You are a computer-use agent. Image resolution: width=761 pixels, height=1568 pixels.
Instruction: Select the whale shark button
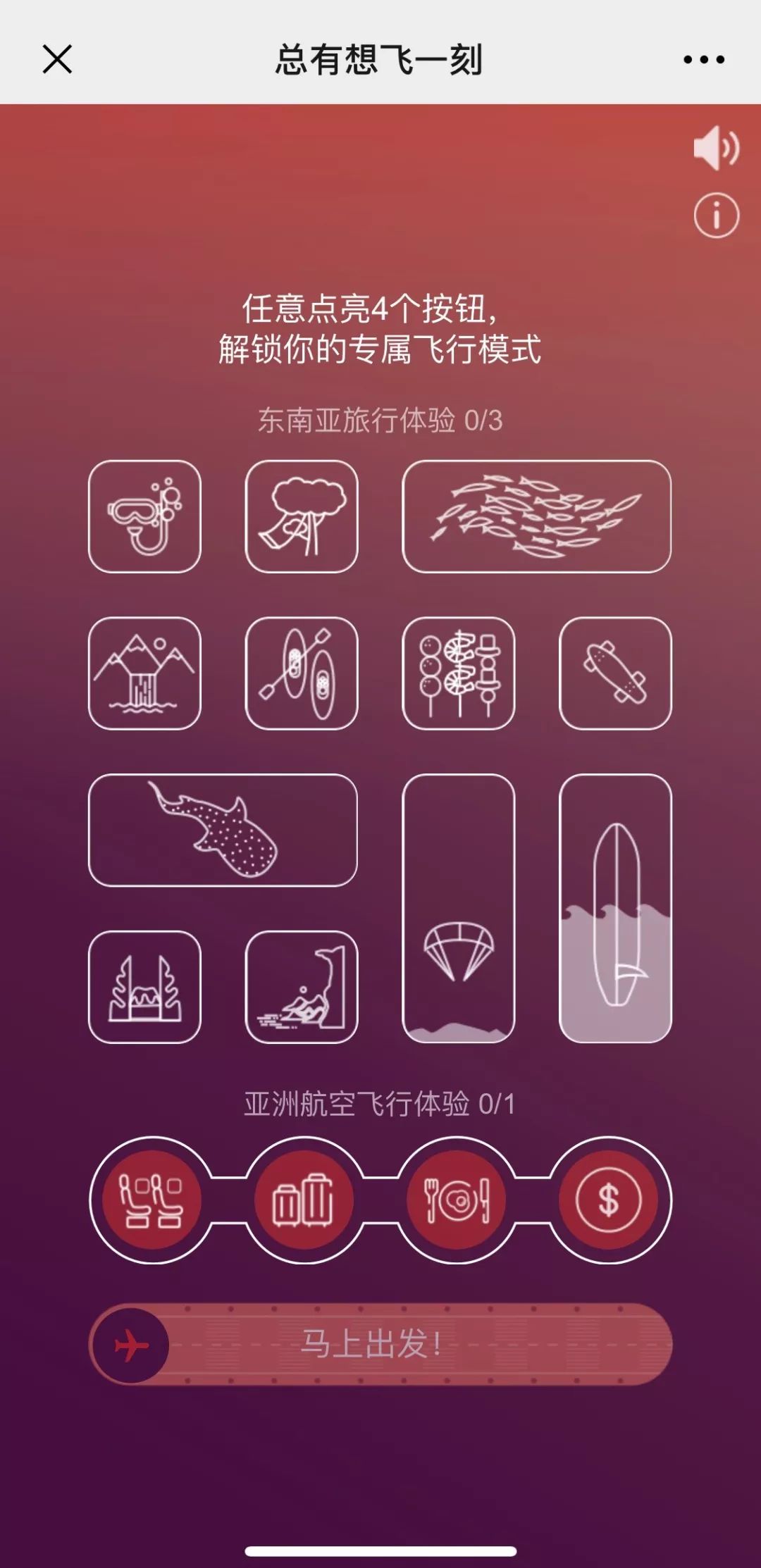tap(223, 830)
